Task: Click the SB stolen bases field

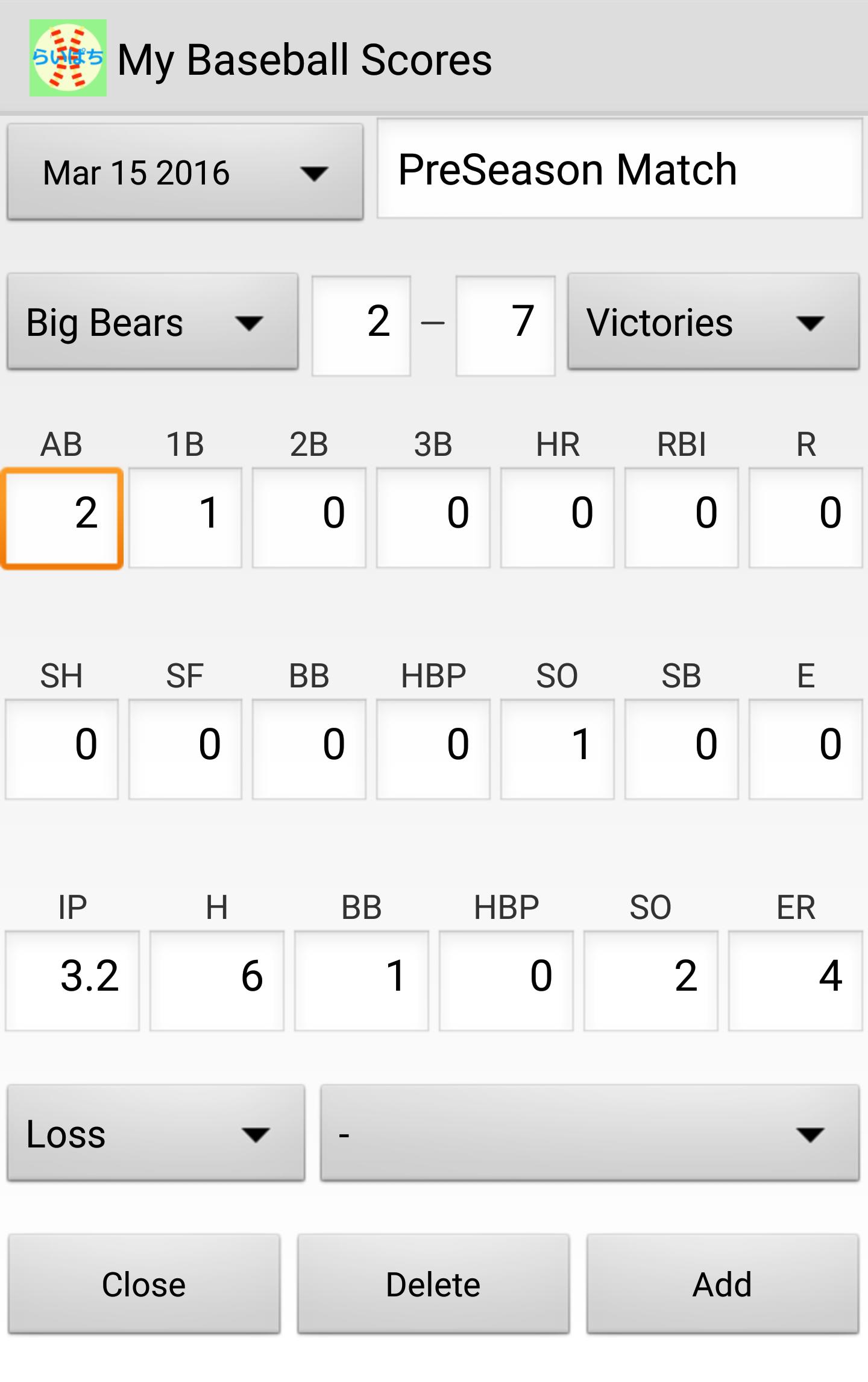Action: tap(681, 747)
